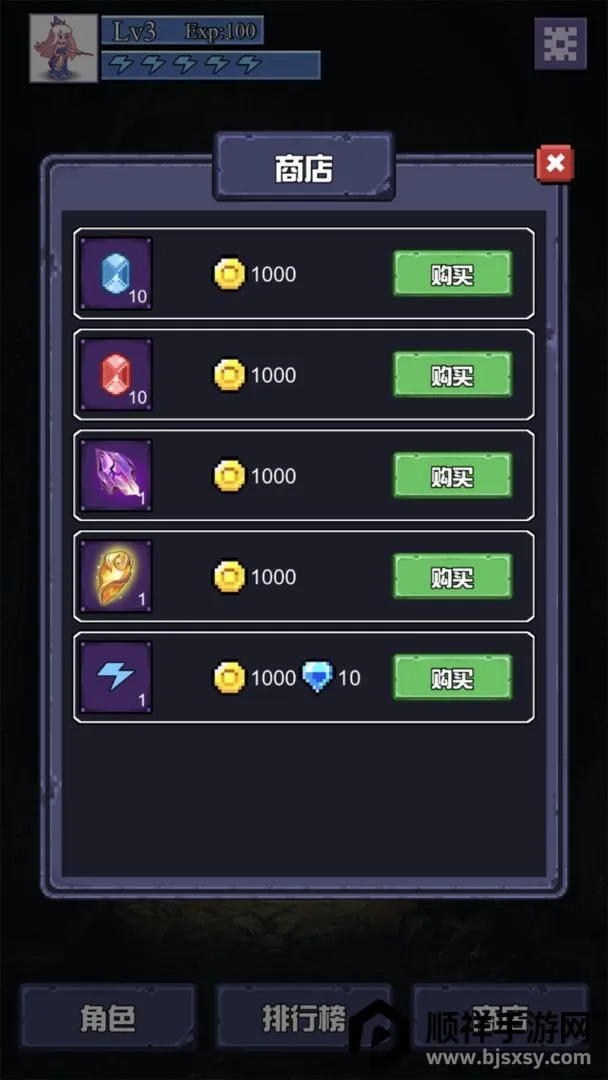Buy the lightning energy item
This screenshot has width=608, height=1080.
pyautogui.click(x=452, y=678)
